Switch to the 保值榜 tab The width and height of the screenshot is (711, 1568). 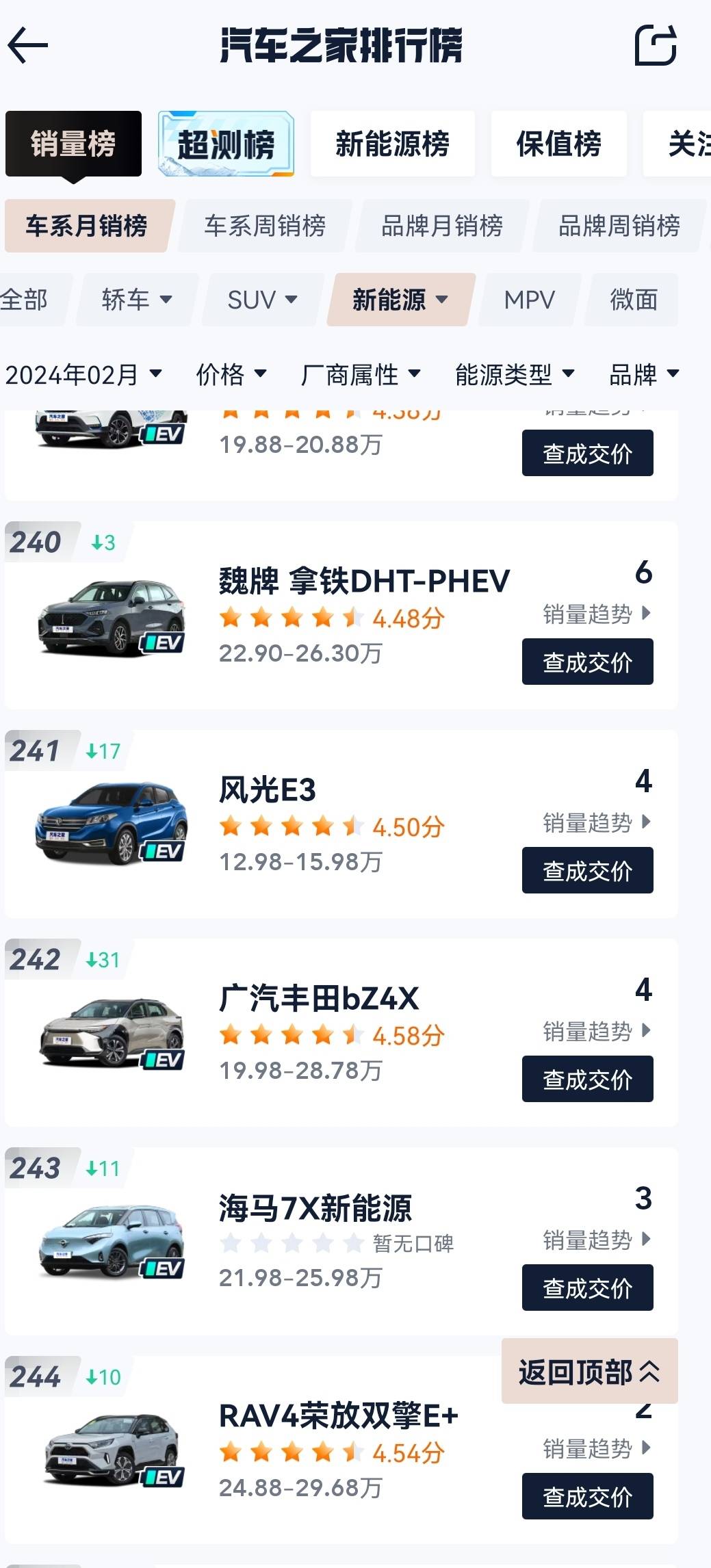click(558, 144)
